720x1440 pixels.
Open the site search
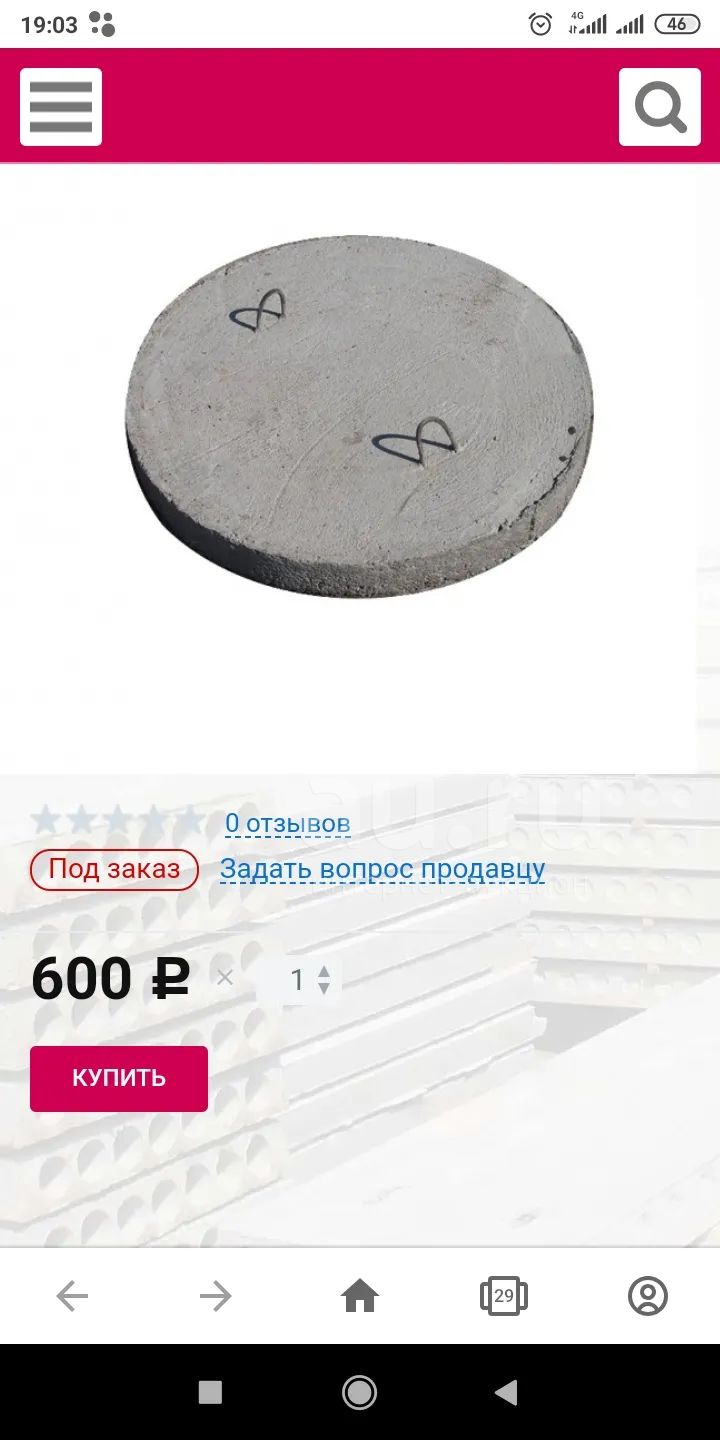pos(660,107)
